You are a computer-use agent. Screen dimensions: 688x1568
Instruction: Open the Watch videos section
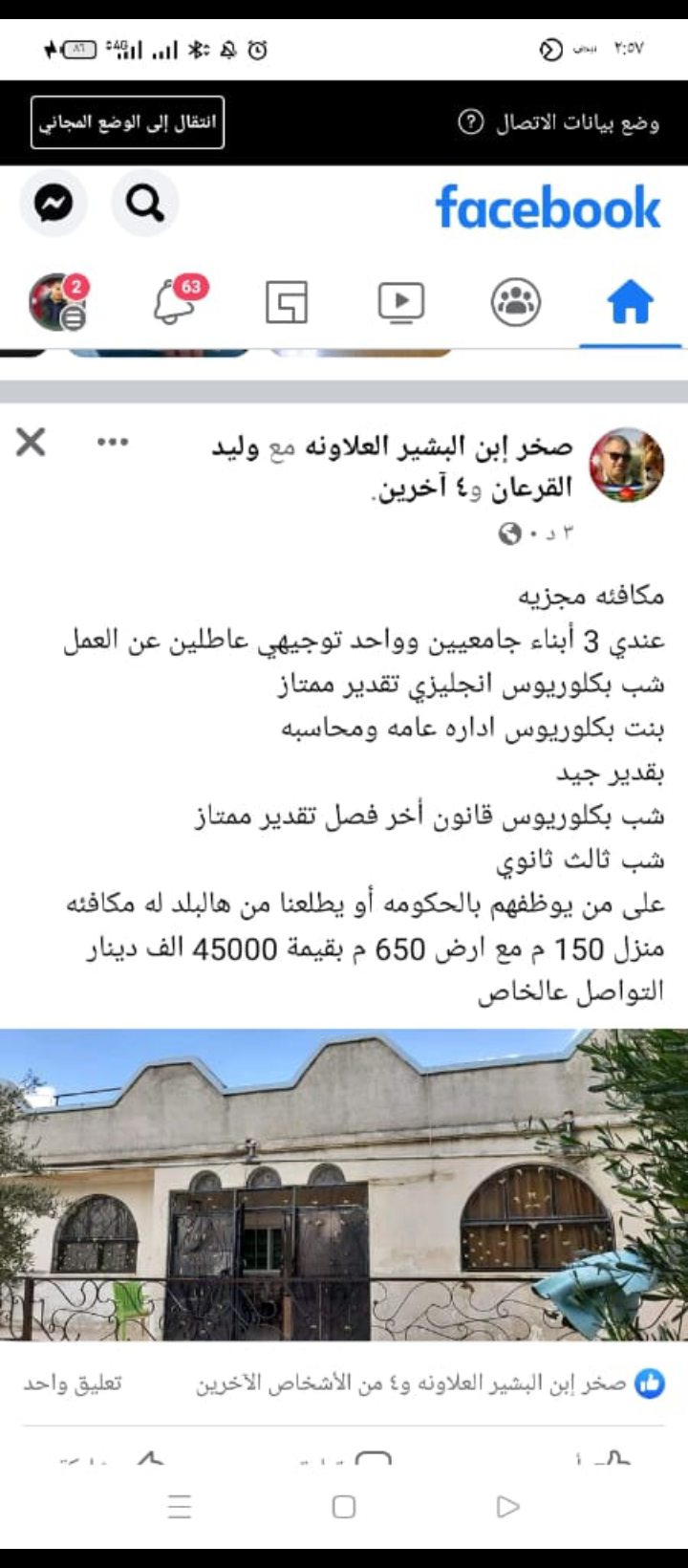[x=401, y=301]
